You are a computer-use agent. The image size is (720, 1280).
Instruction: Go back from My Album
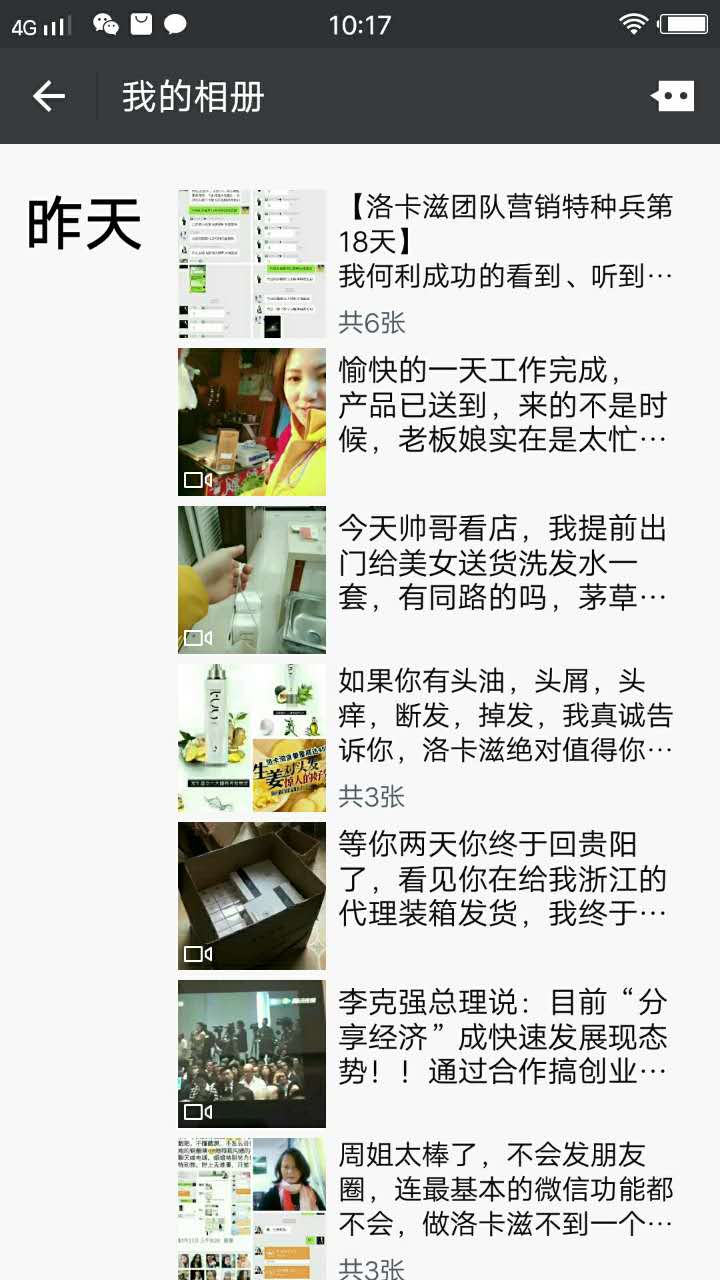click(48, 96)
